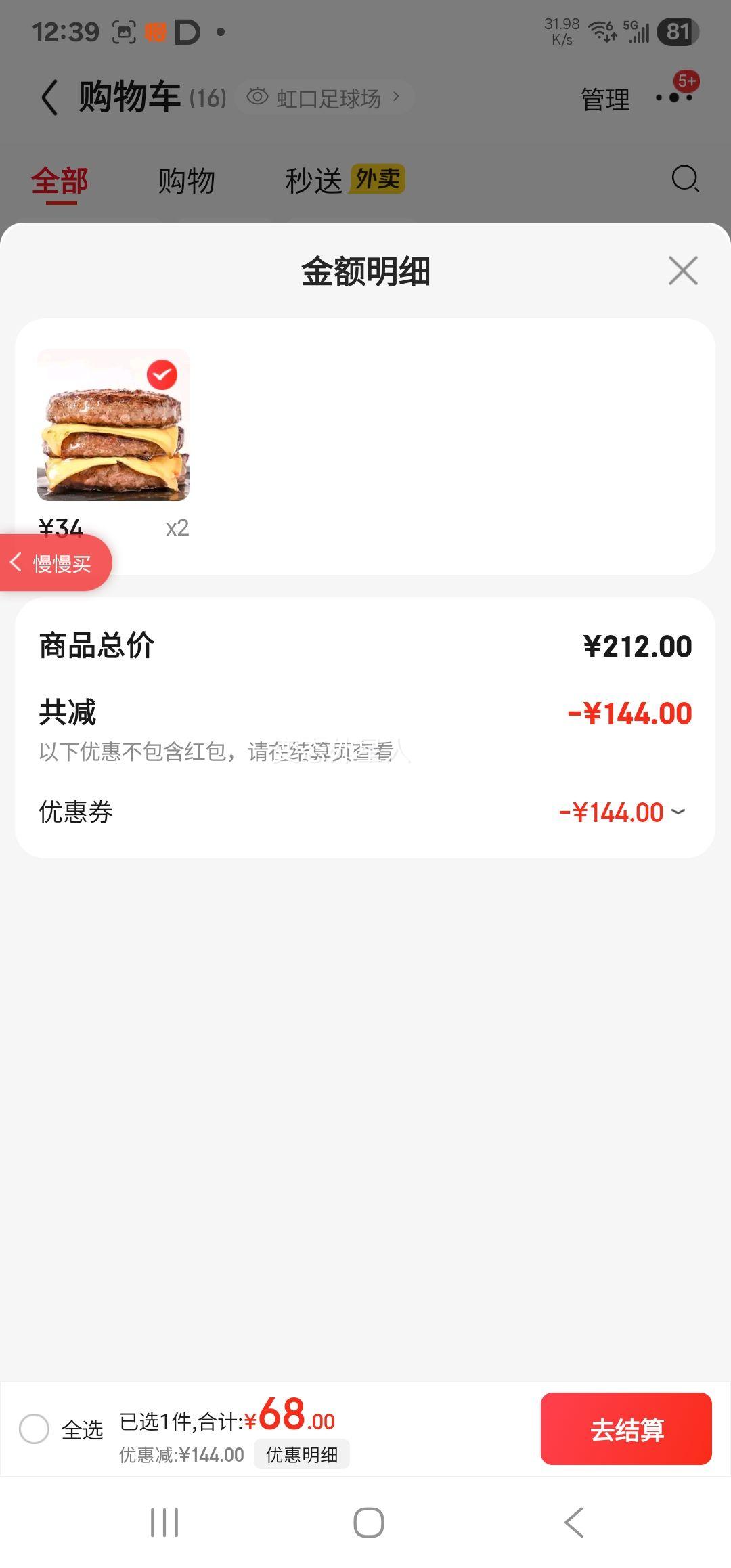Switch to the 秒送 外卖 tab
The image size is (731, 1568).
tap(345, 180)
